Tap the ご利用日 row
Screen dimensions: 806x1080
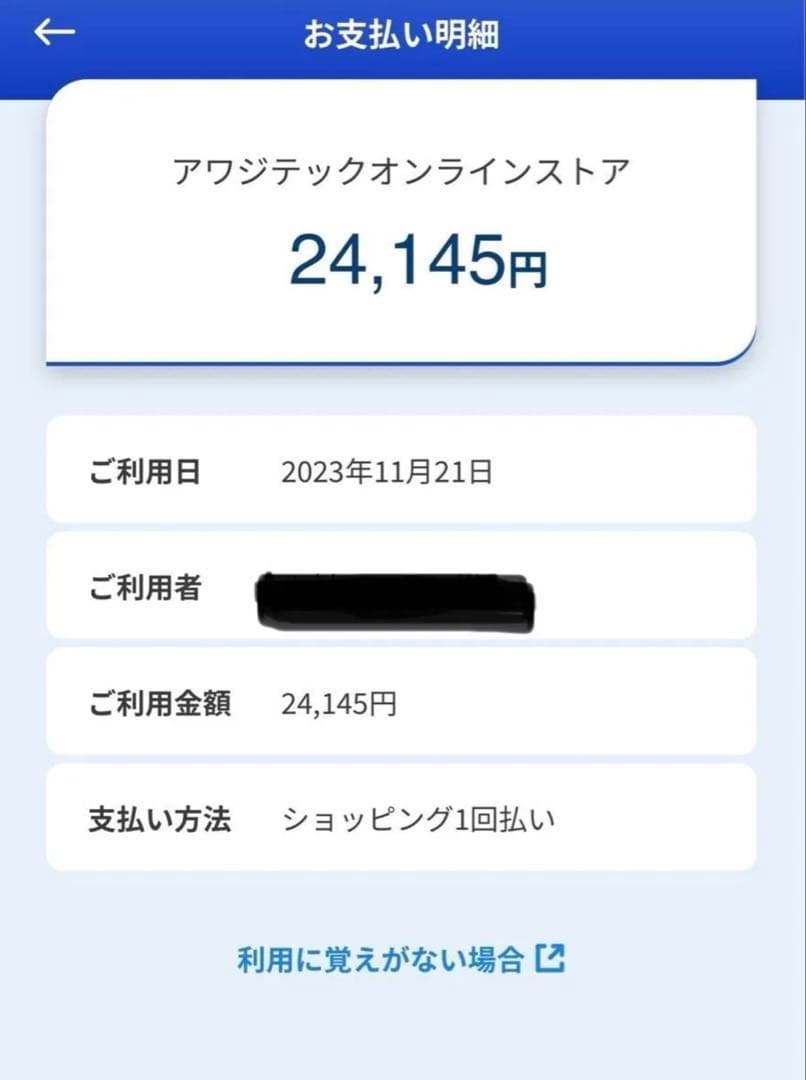403,470
